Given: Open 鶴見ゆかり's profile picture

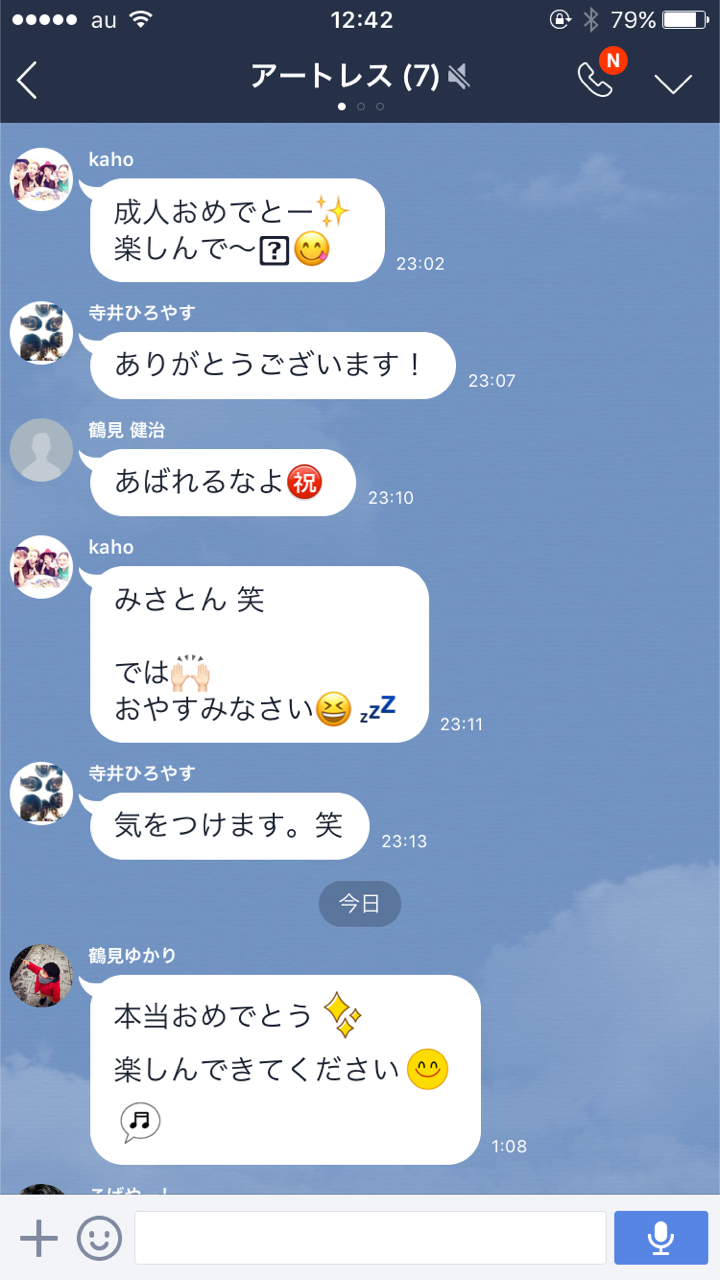Looking at the screenshot, I should [41, 975].
